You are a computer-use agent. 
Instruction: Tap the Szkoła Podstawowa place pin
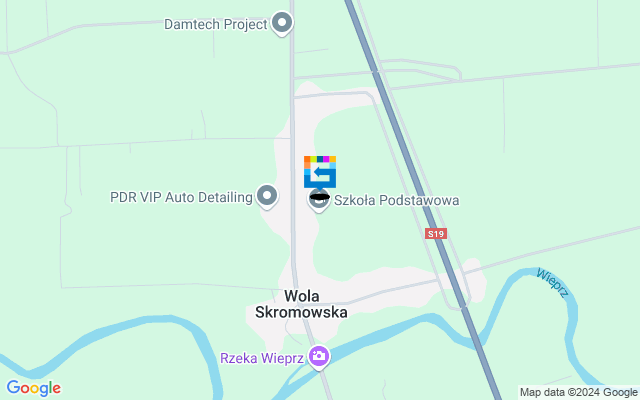coord(319,199)
